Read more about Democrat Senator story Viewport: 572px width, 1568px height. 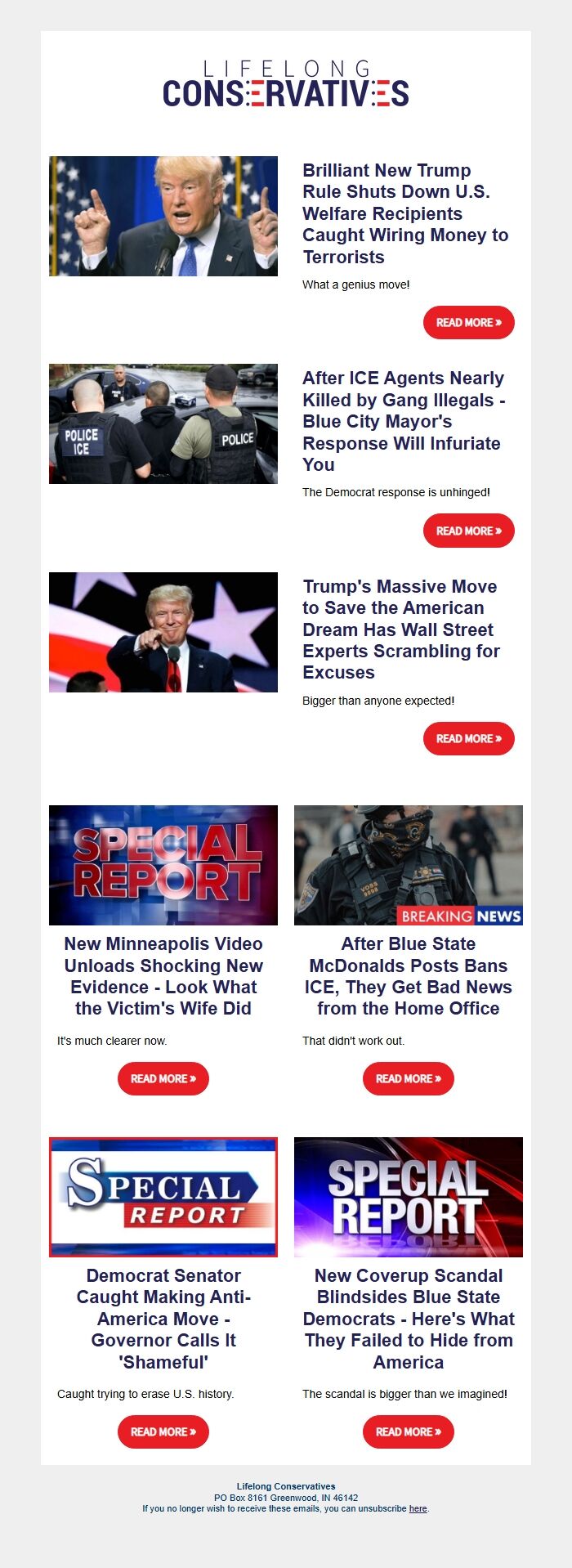point(163,1431)
